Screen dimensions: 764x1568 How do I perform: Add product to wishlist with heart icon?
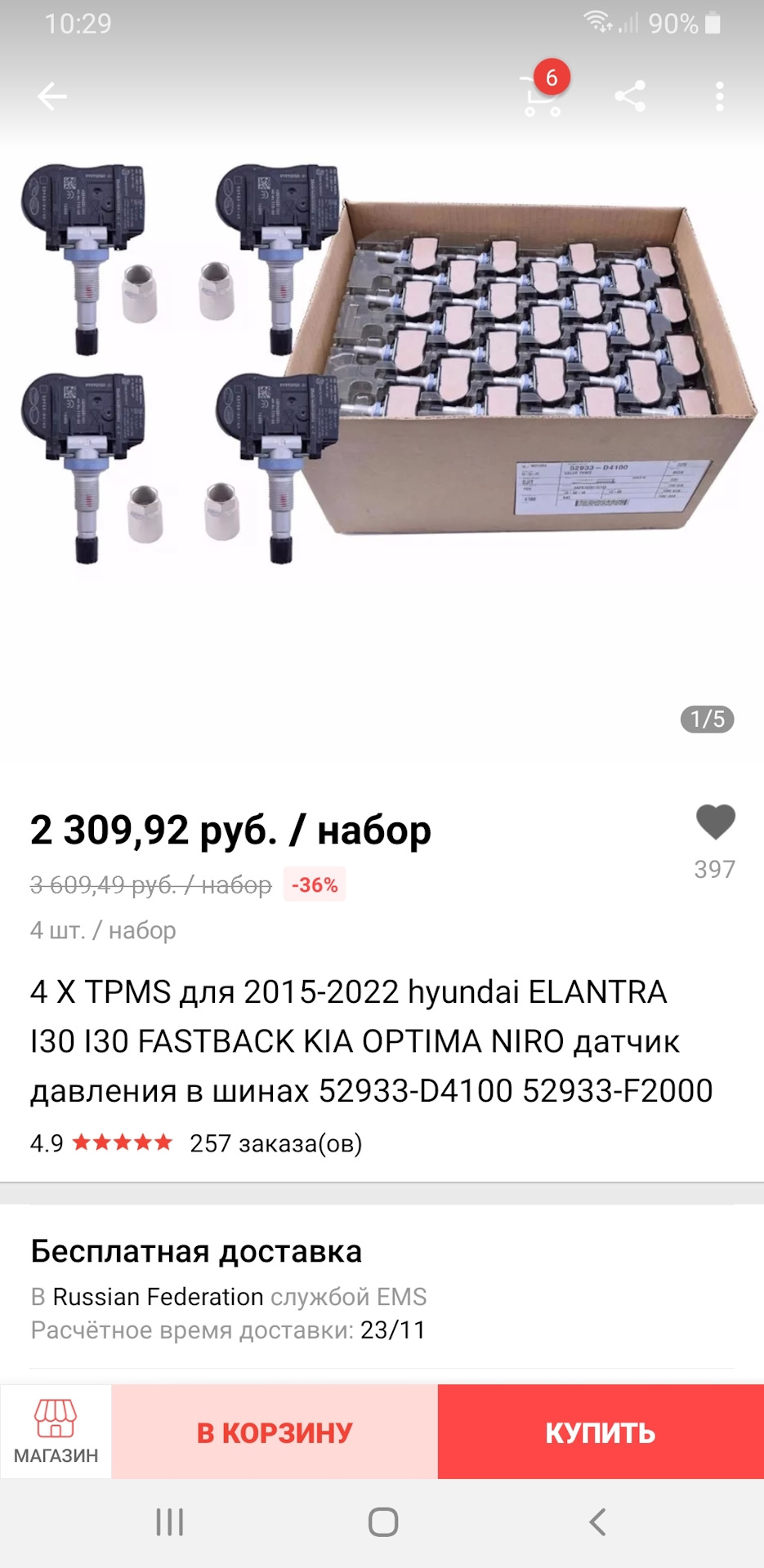[x=715, y=822]
